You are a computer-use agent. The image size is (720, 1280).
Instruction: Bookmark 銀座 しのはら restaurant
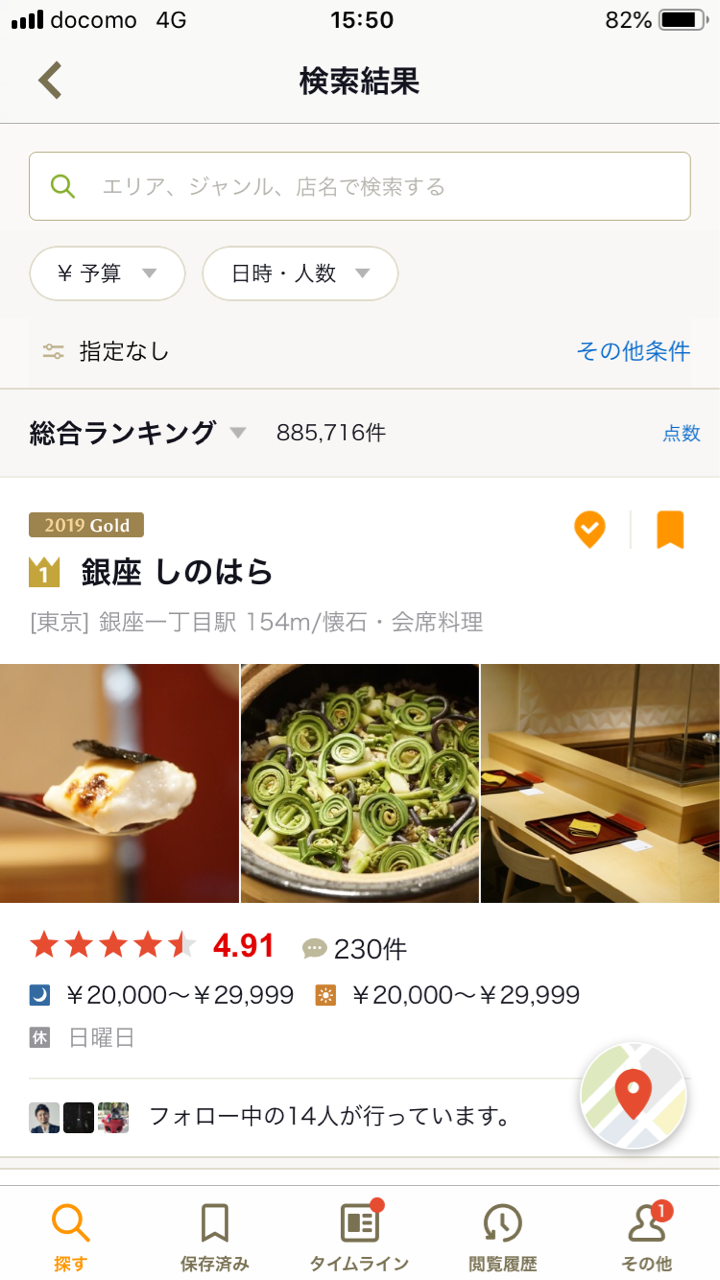670,529
